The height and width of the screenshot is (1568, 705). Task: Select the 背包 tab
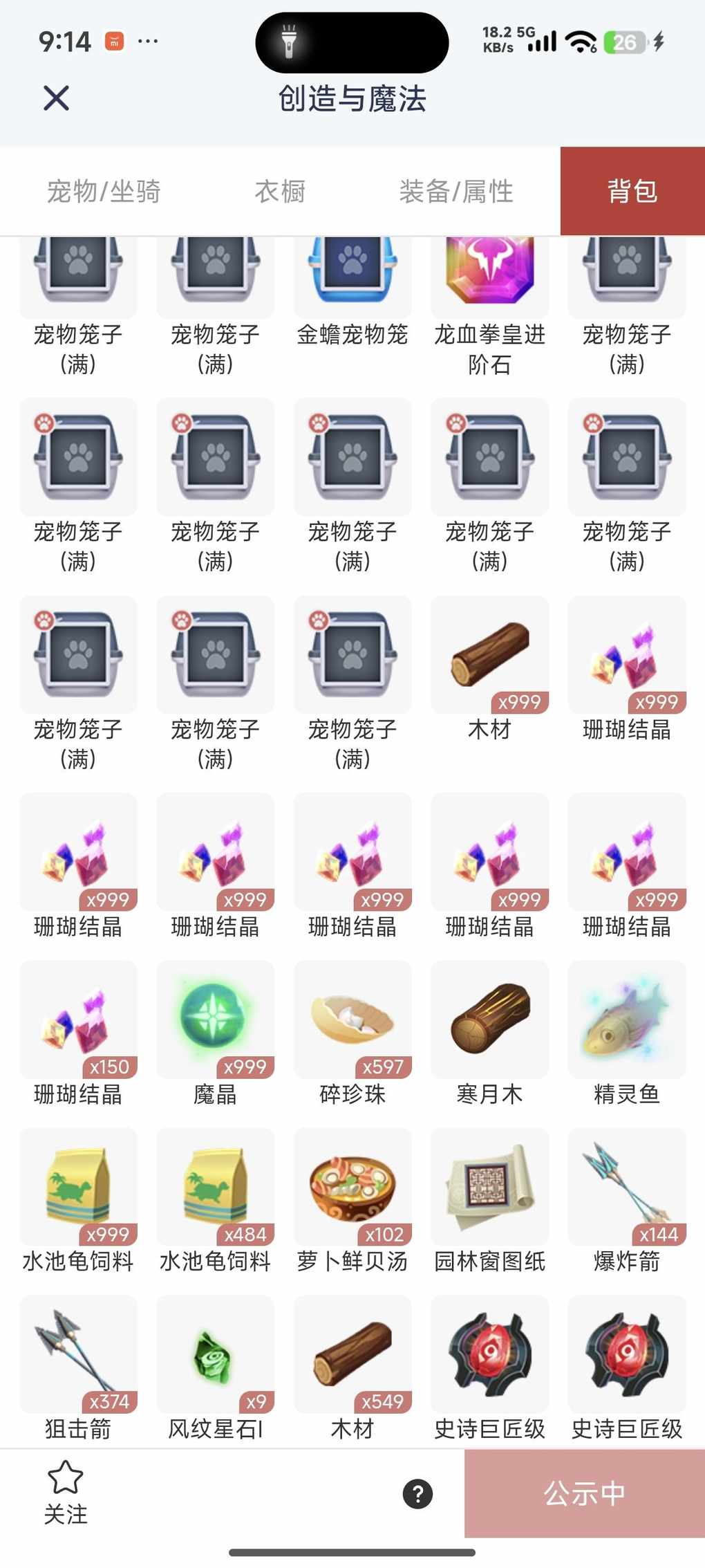click(632, 192)
